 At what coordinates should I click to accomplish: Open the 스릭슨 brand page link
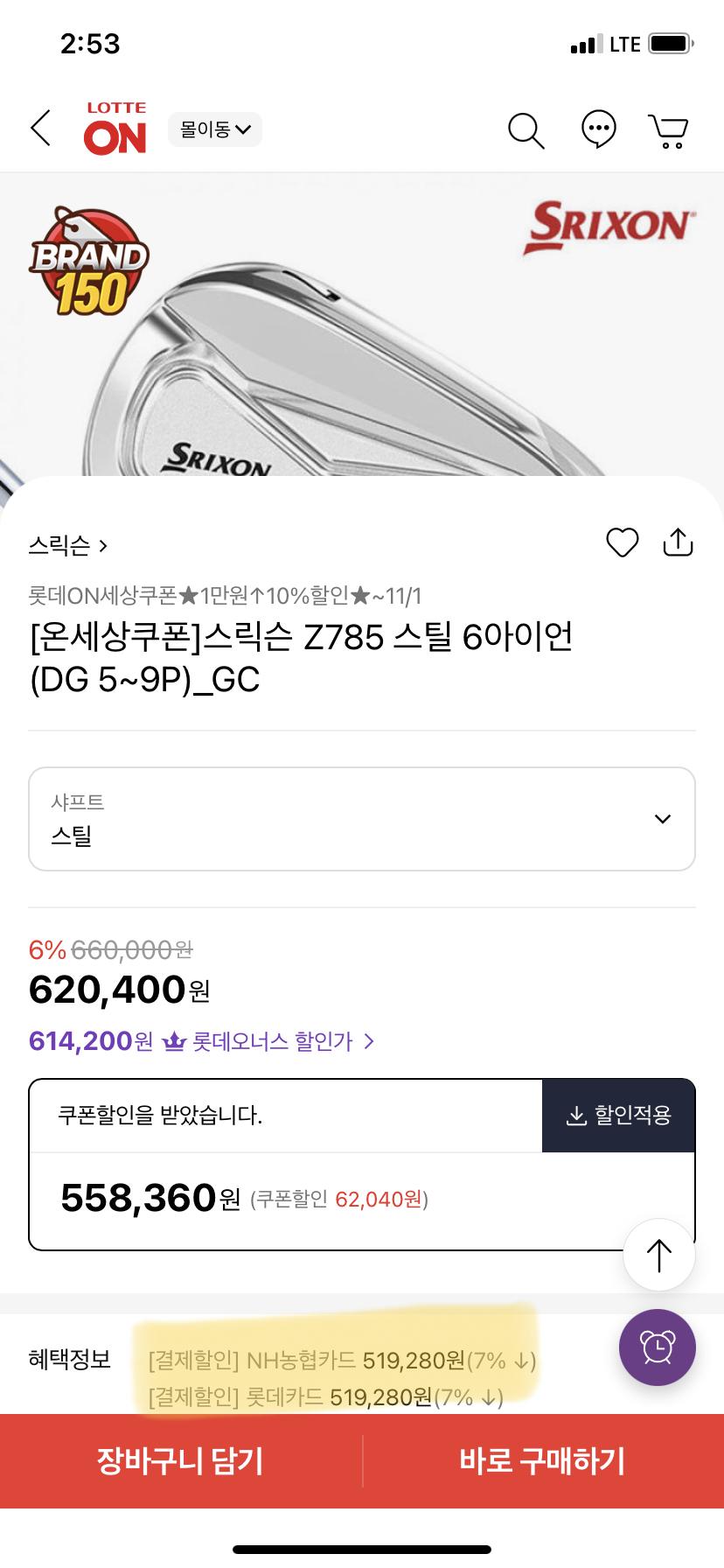coord(68,546)
